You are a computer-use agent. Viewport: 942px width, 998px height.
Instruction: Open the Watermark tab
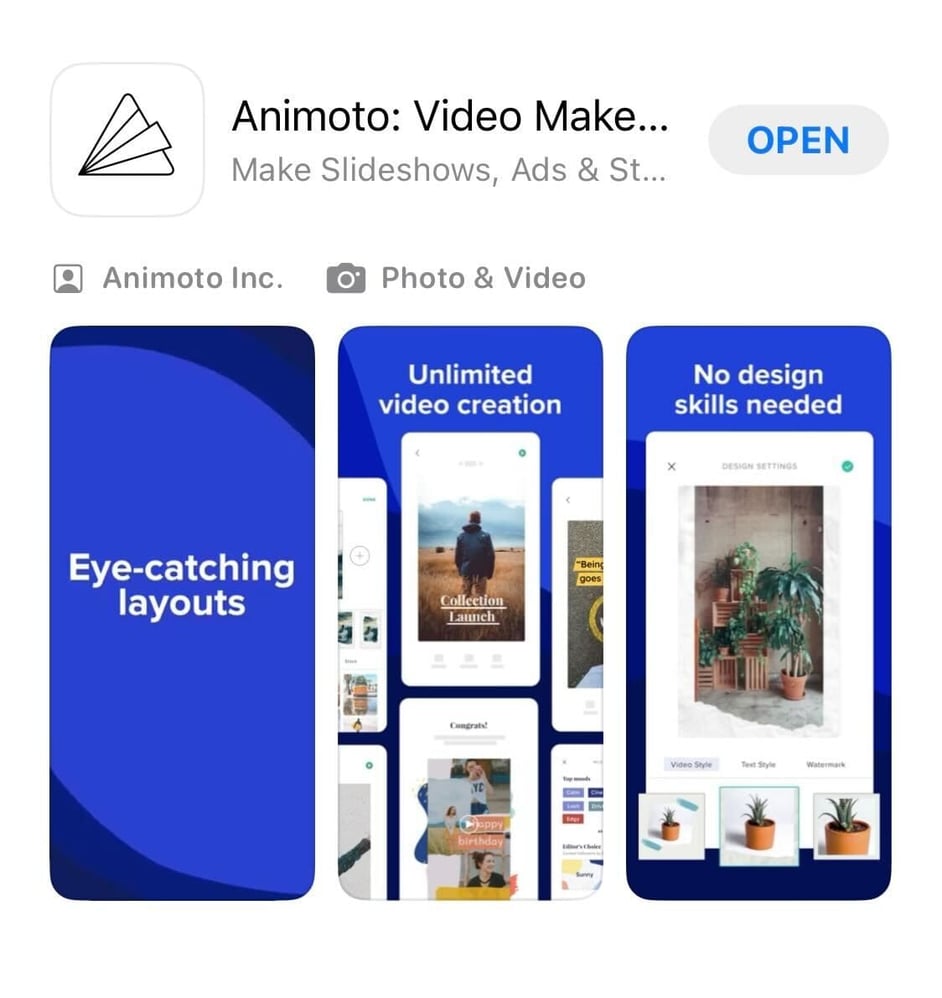click(825, 764)
